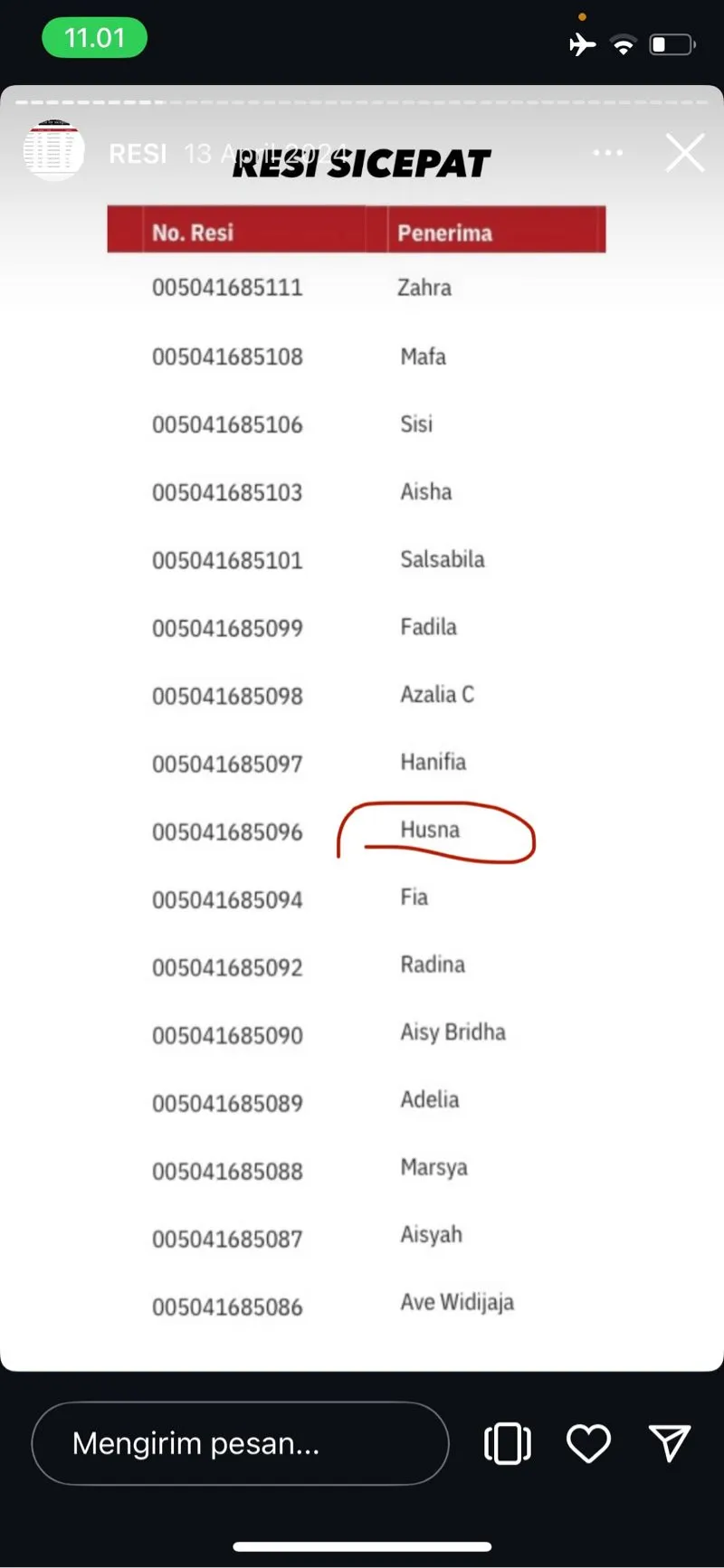Close the story viewer
Image resolution: width=724 pixels, height=1568 pixels.
(685, 153)
